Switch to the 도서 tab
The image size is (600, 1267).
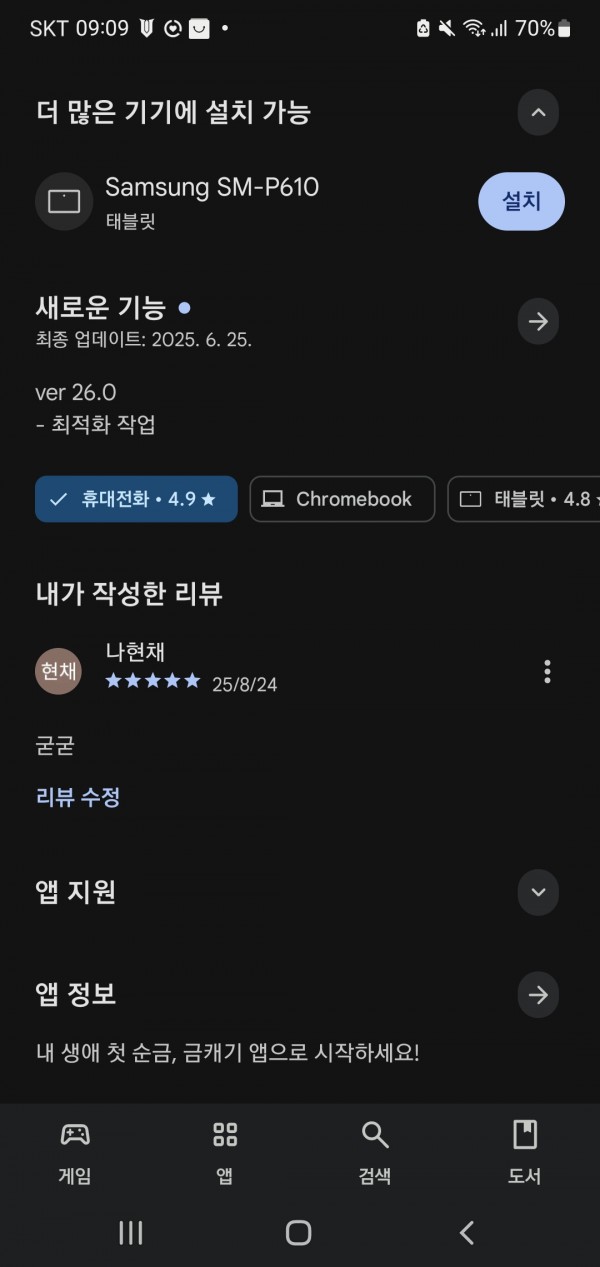click(x=525, y=1152)
